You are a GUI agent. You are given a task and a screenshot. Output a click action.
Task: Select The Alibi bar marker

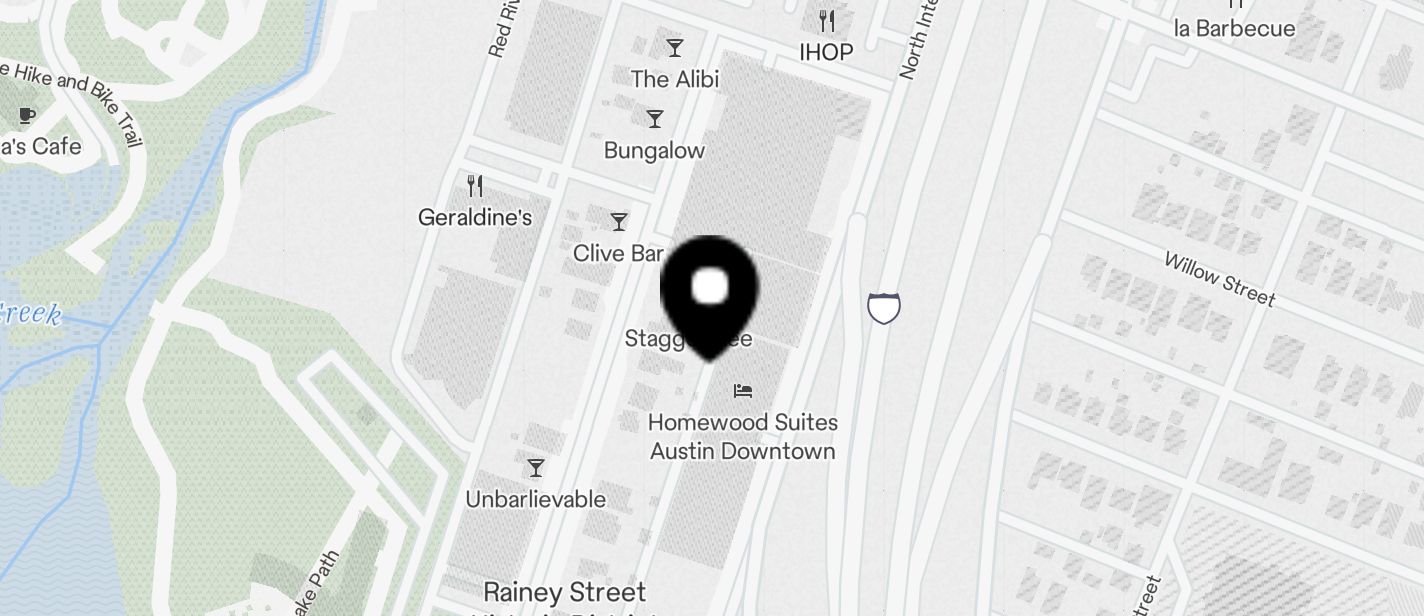pyautogui.click(x=675, y=48)
